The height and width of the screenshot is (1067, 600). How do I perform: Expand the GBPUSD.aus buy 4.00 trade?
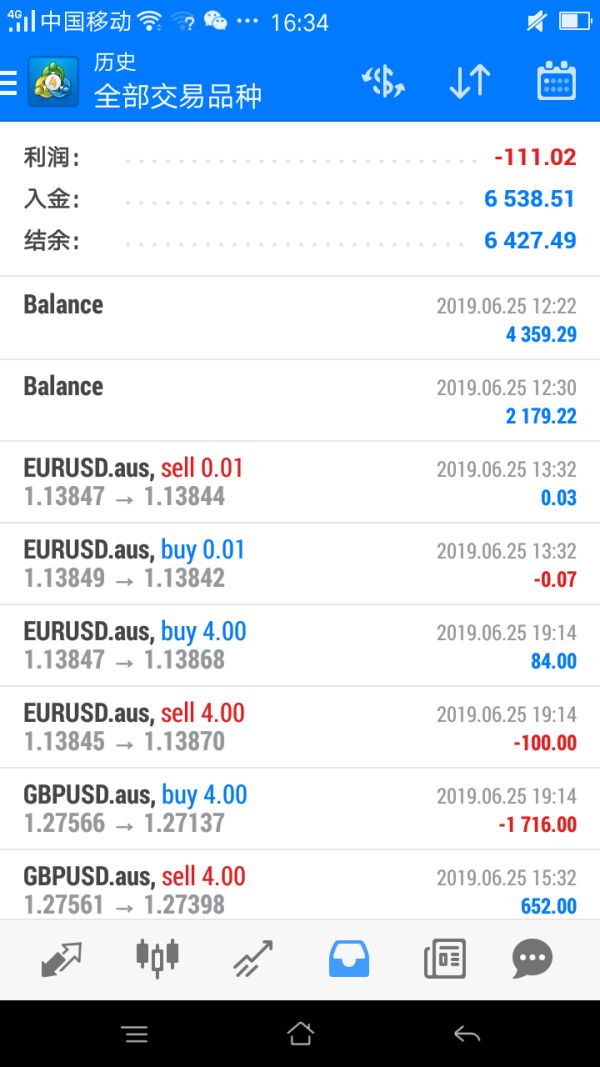coord(300,809)
